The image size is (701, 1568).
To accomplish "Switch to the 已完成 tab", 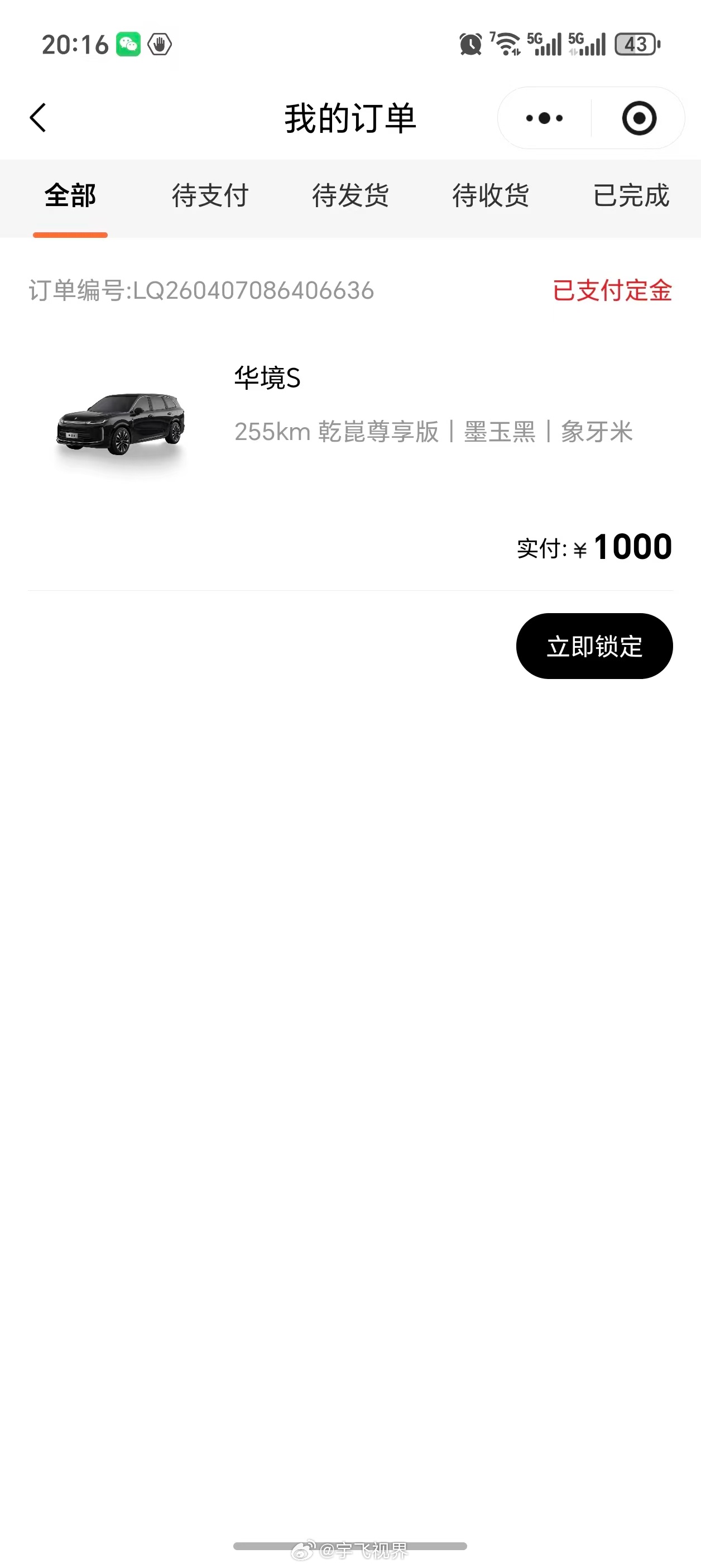I will (631, 196).
